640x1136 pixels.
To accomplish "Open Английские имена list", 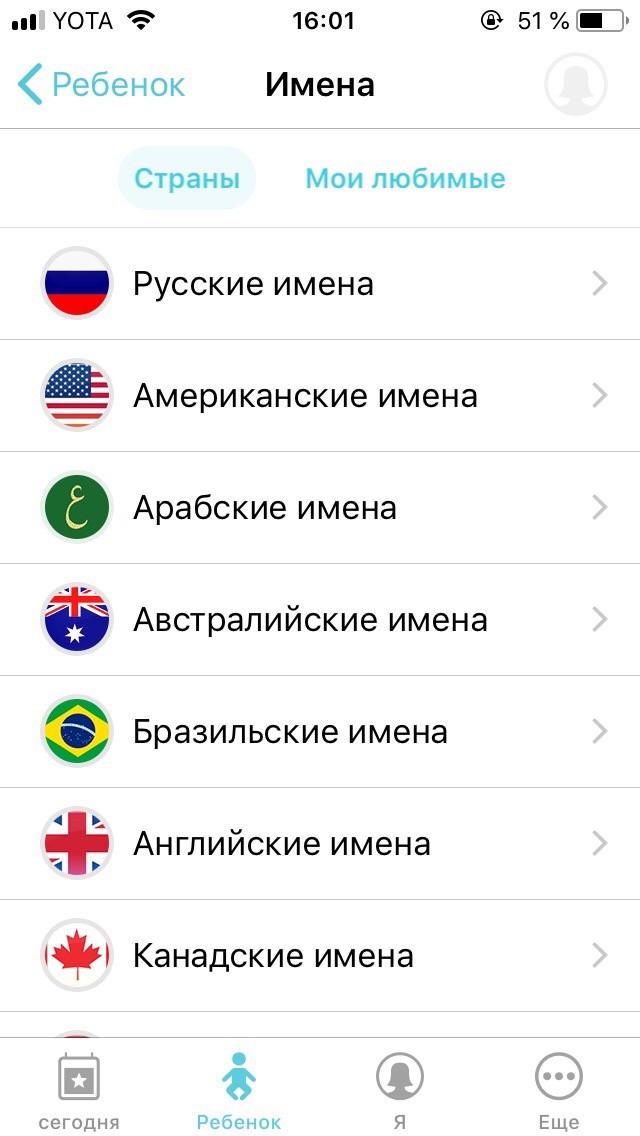I will pos(320,844).
